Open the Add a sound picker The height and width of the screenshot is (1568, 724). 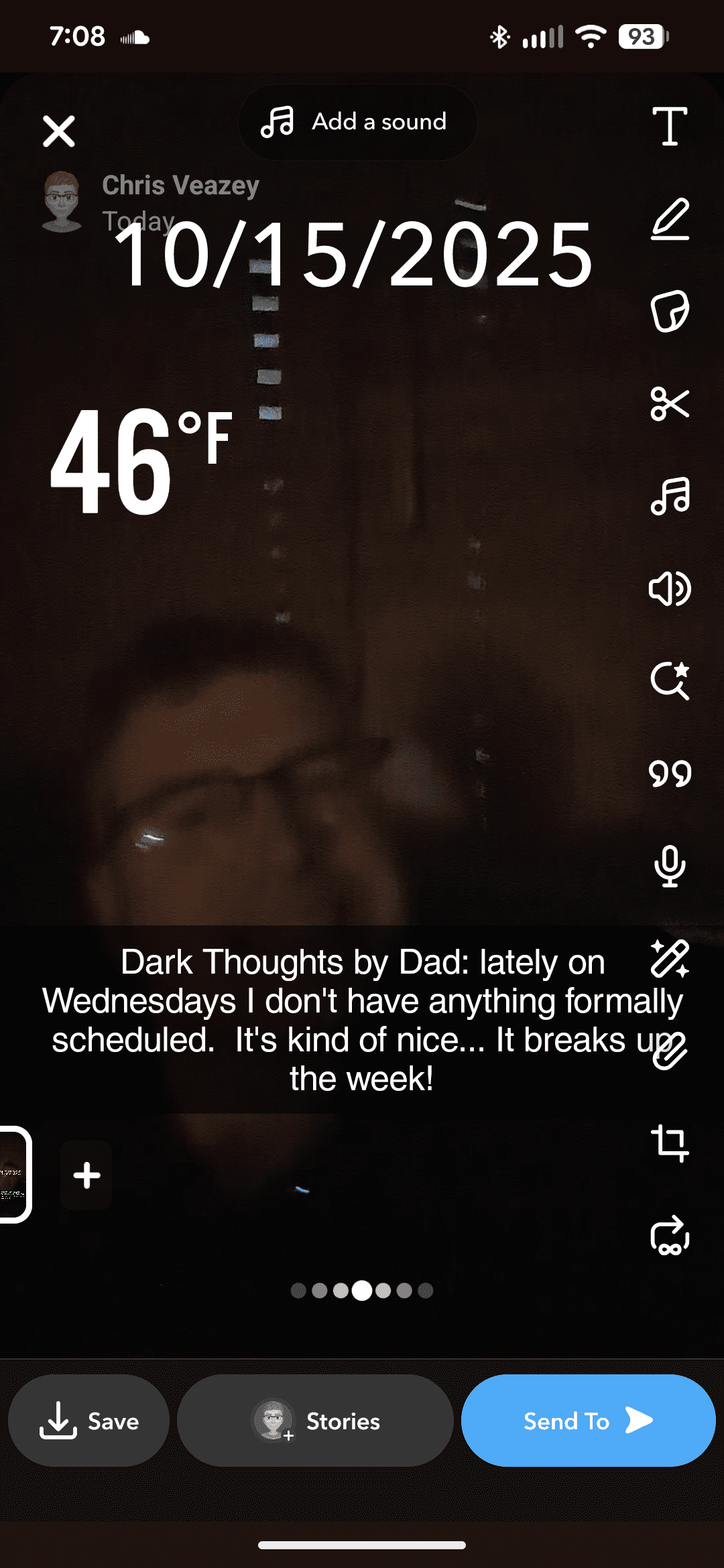click(x=357, y=122)
